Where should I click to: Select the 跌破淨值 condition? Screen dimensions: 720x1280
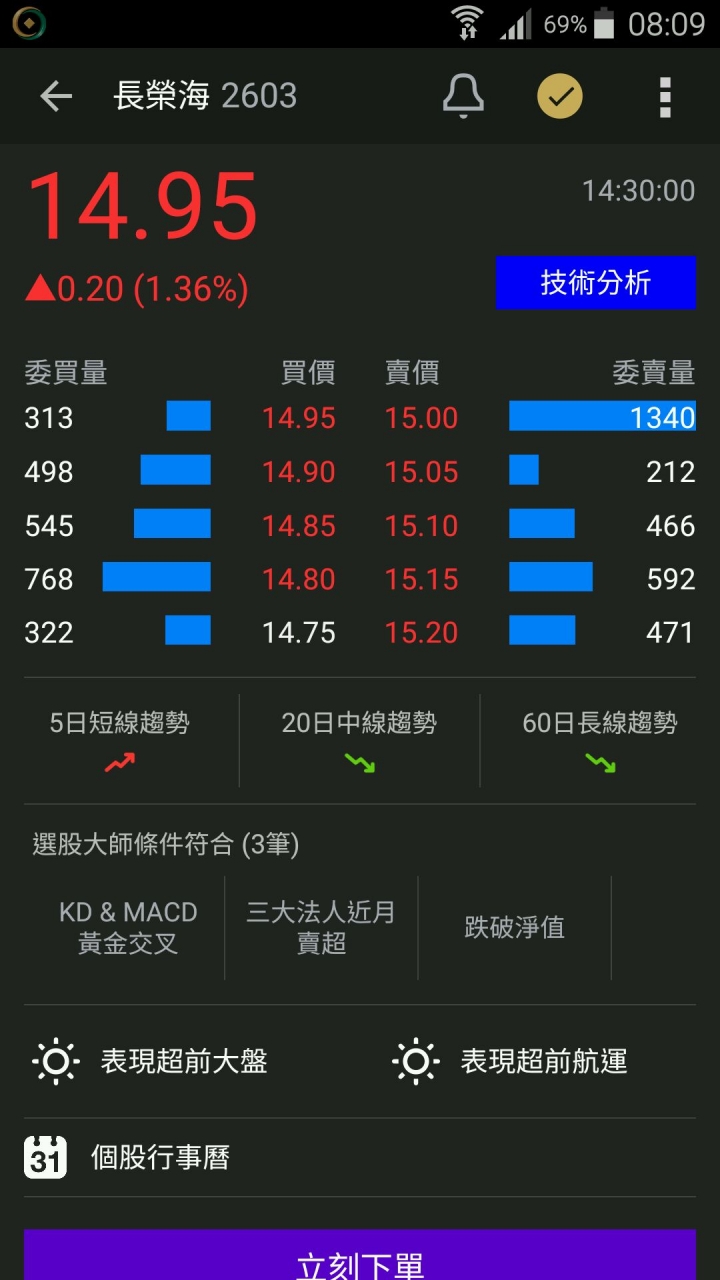(514, 928)
